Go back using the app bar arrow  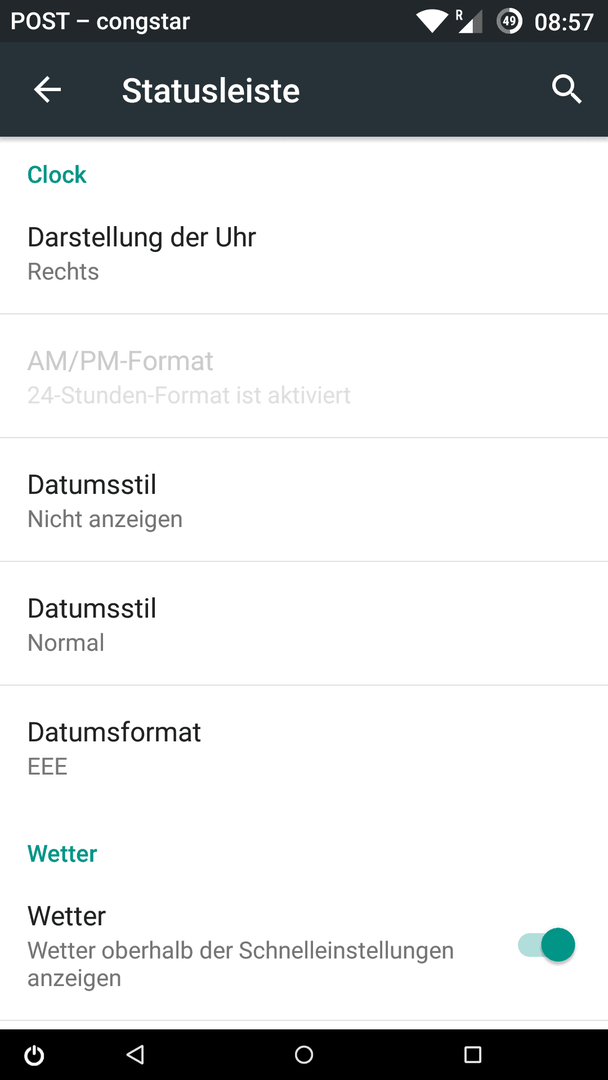pyautogui.click(x=48, y=90)
